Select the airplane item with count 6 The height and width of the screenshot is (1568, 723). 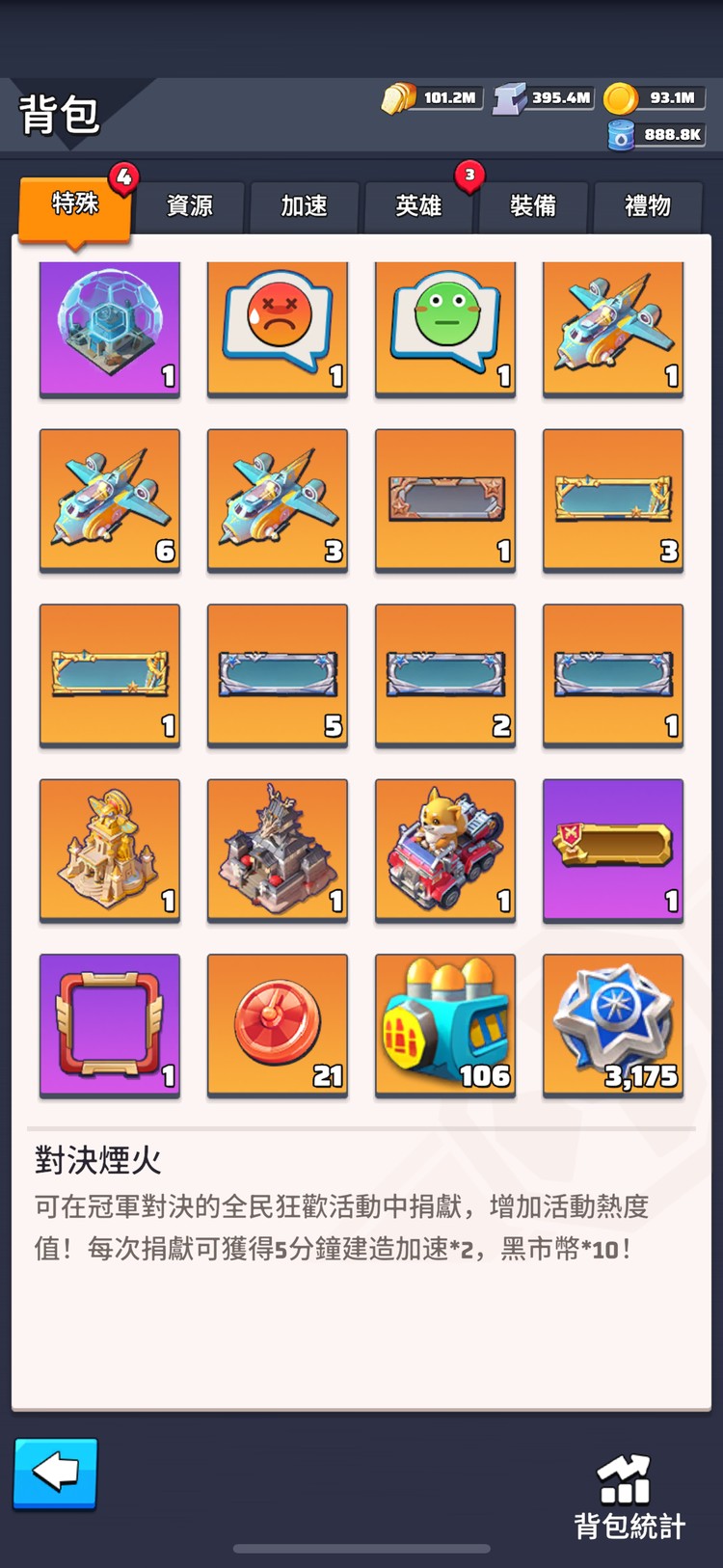pyautogui.click(x=110, y=500)
